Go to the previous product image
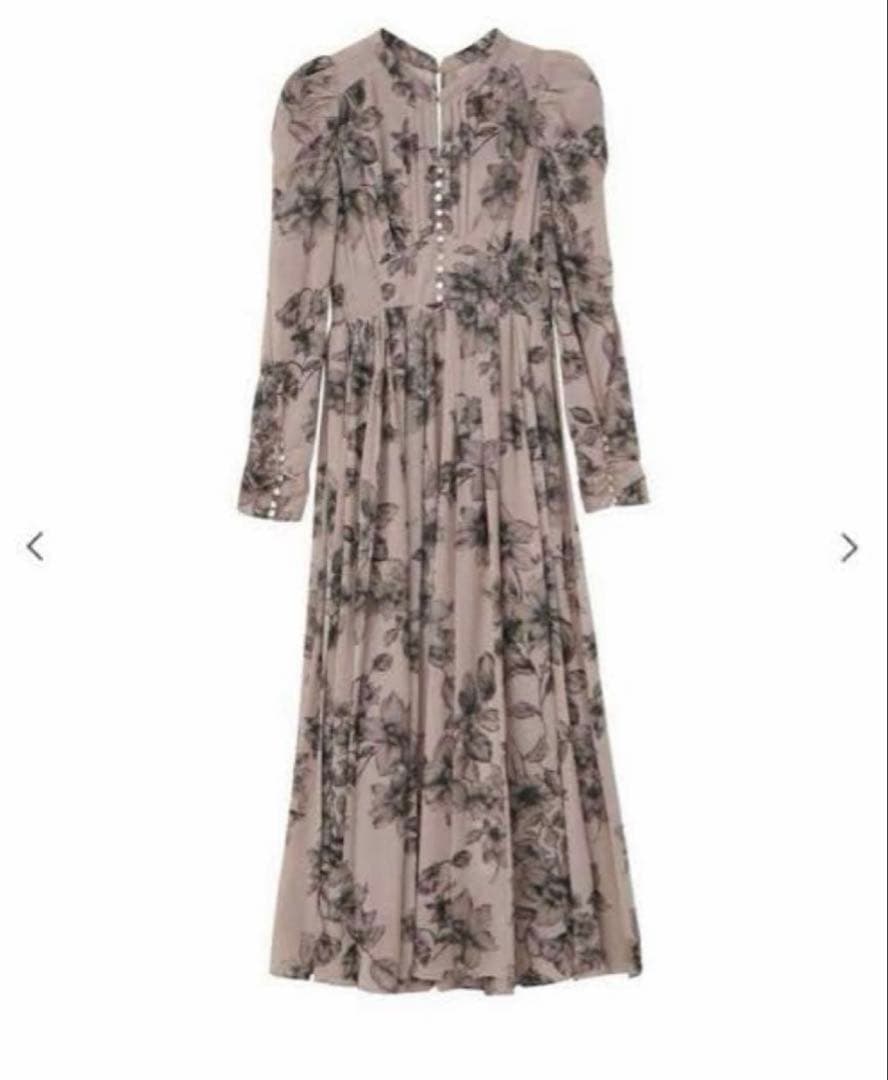This screenshot has width=888, height=1080. click(35, 547)
